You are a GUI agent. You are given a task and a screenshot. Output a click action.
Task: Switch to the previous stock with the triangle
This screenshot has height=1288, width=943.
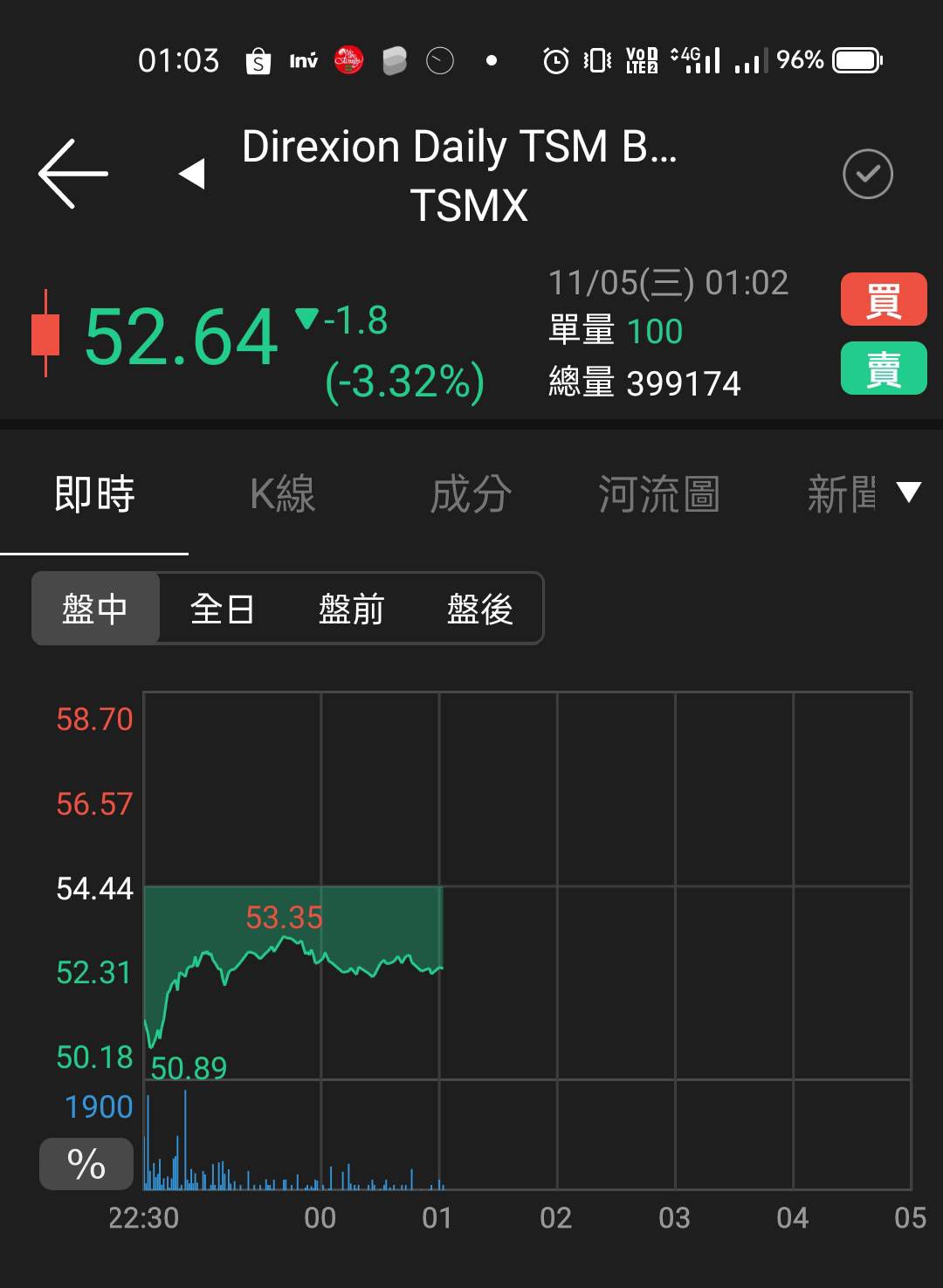coord(192,174)
